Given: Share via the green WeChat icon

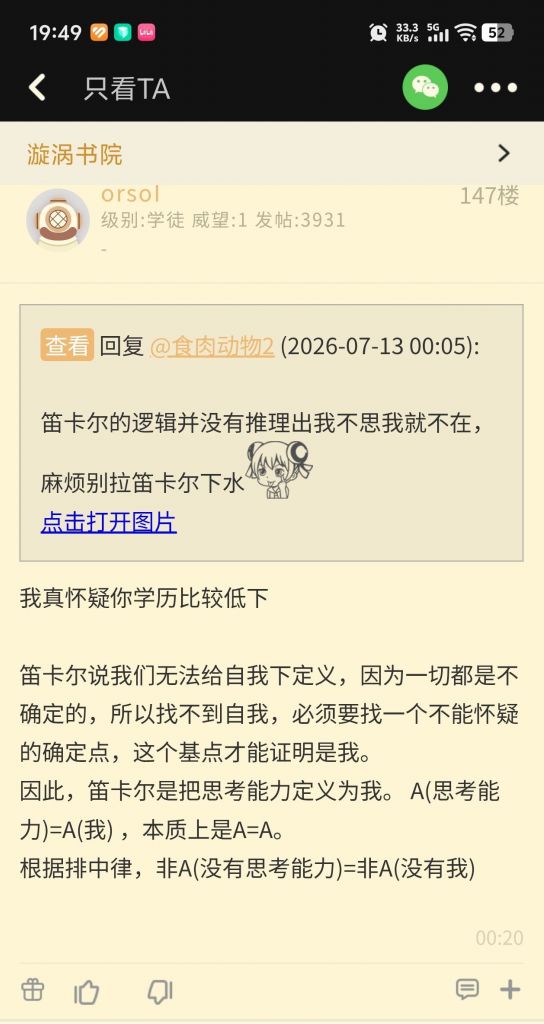Looking at the screenshot, I should point(425,87).
